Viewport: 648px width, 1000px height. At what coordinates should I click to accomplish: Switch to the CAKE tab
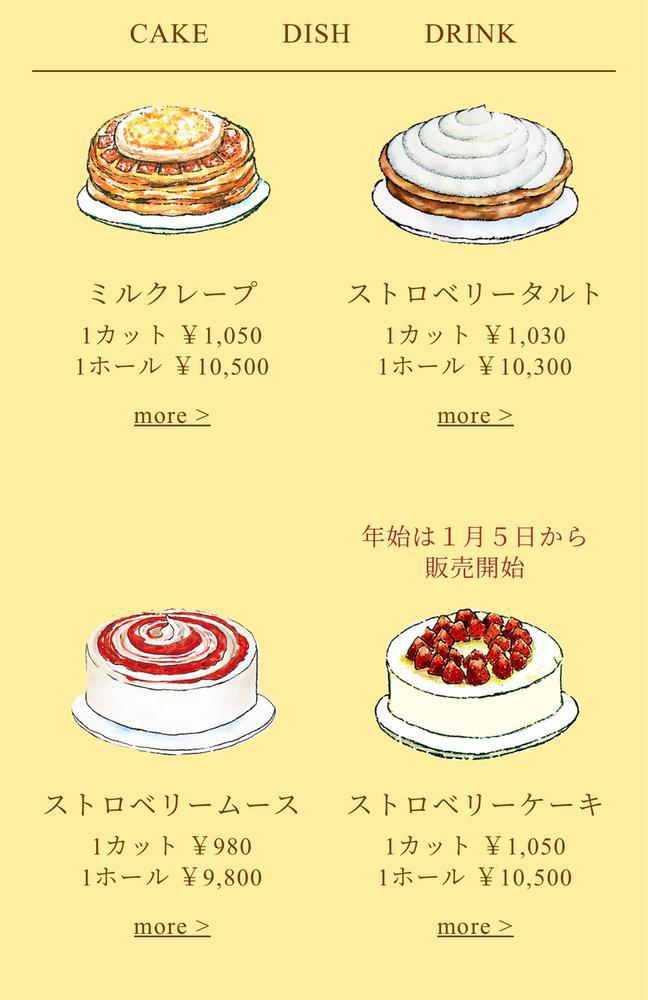point(169,34)
